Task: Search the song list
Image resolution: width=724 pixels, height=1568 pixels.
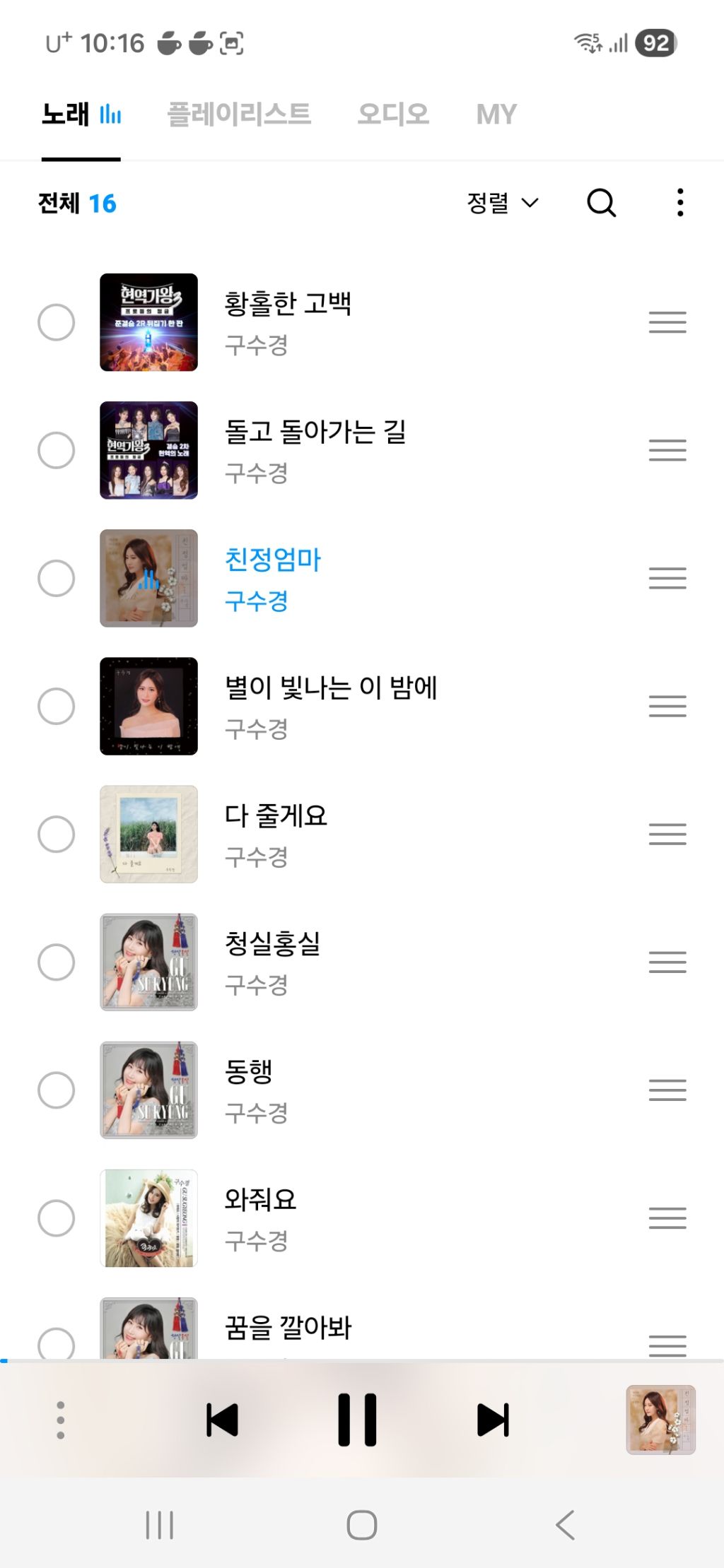Action: tap(601, 204)
